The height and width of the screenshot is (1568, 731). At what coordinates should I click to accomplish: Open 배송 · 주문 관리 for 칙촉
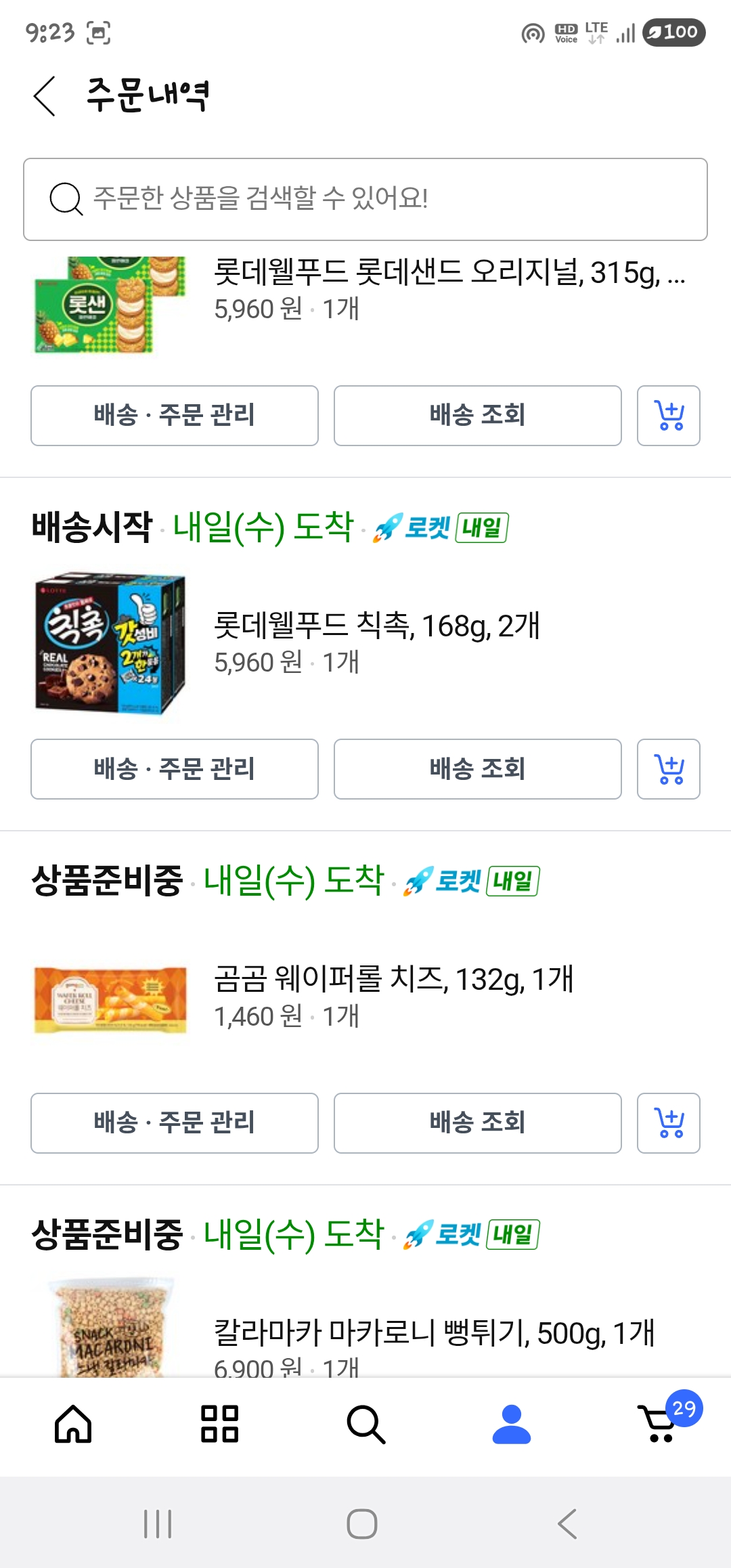(175, 768)
